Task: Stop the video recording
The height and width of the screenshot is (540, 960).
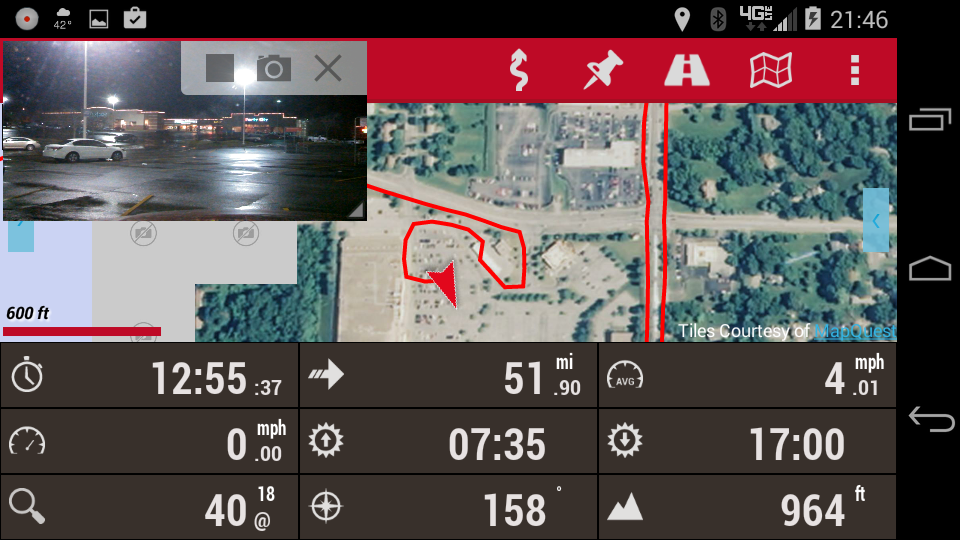Action: point(220,68)
